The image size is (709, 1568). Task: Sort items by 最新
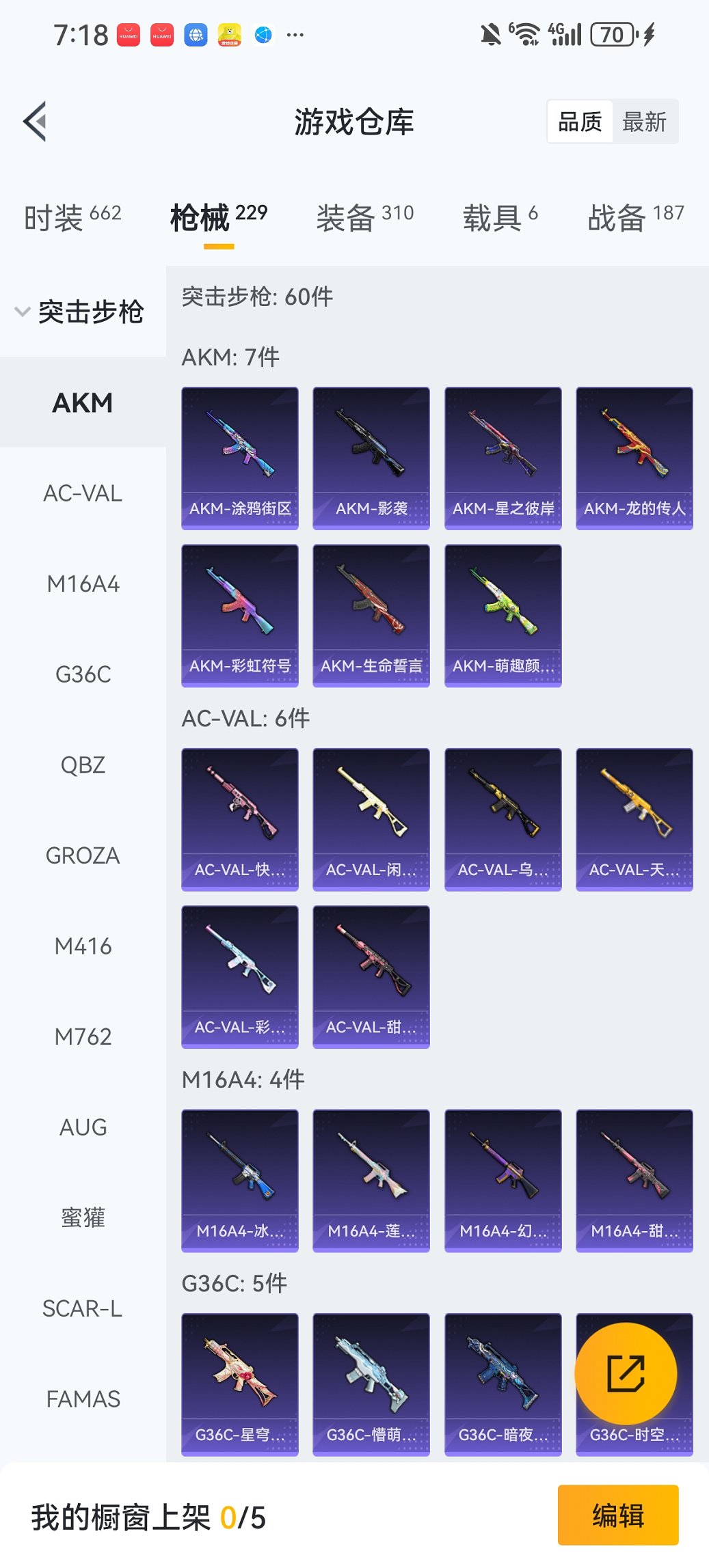tap(644, 122)
